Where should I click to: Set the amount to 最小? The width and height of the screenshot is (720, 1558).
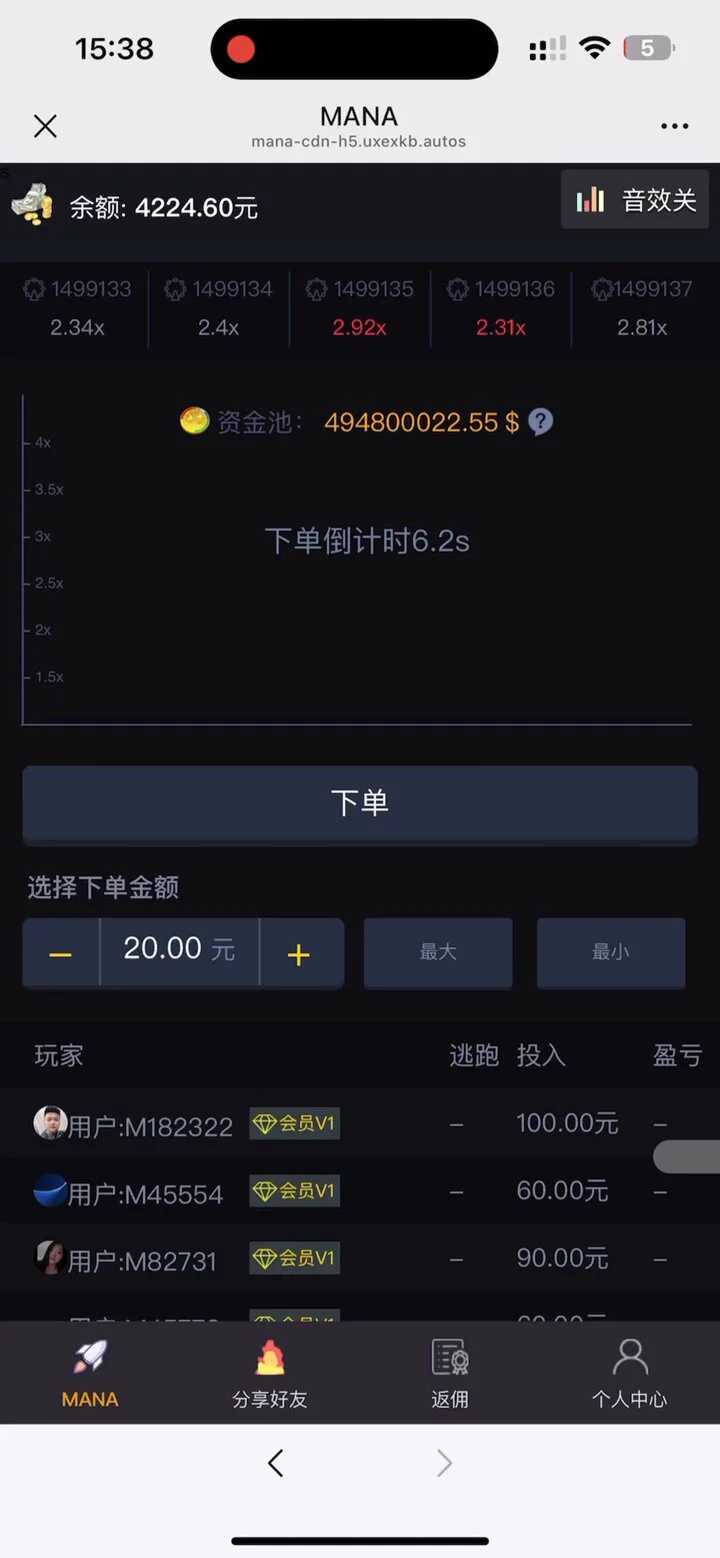click(x=610, y=952)
